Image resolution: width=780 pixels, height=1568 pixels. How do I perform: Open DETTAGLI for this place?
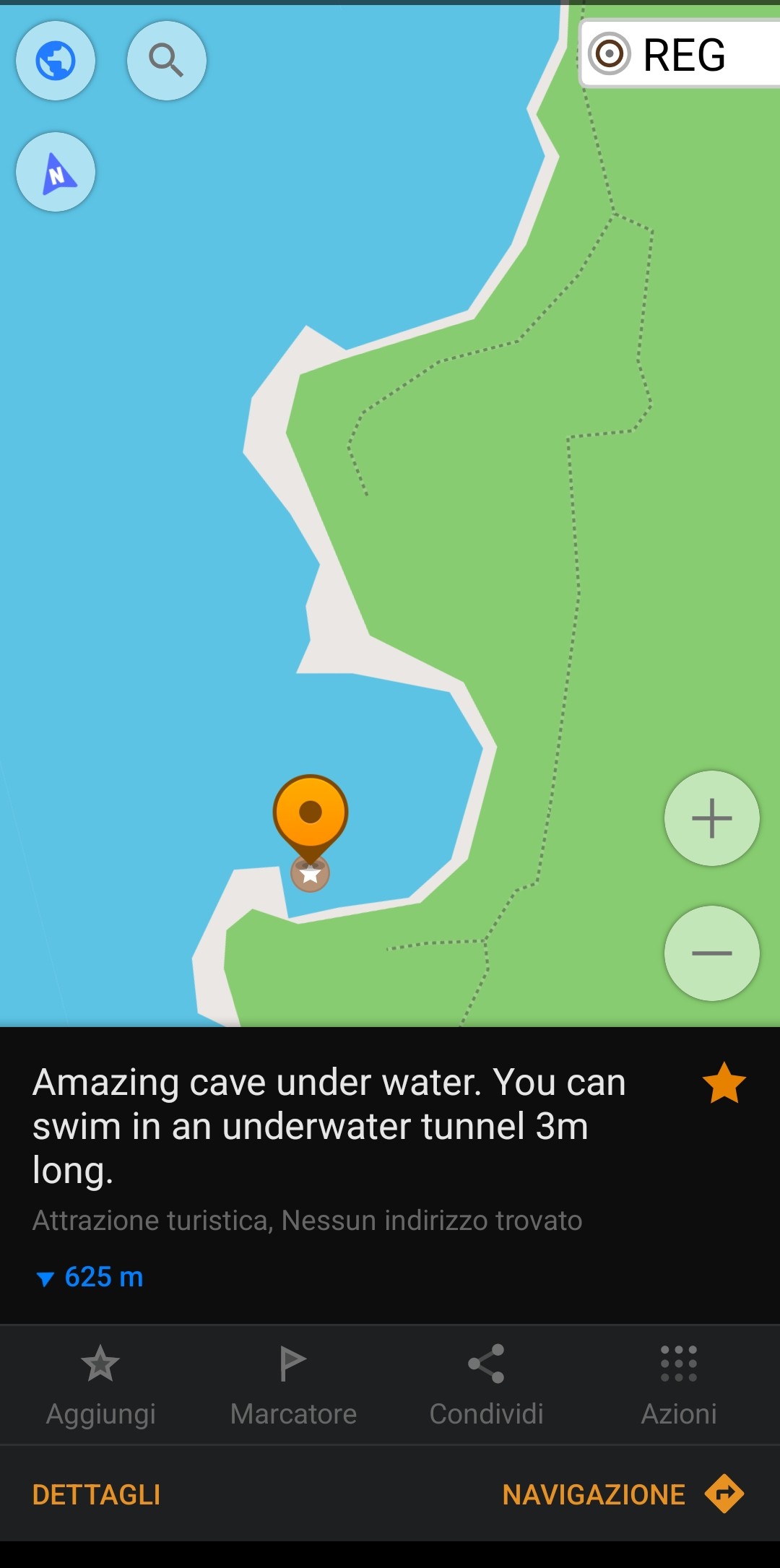click(96, 1494)
